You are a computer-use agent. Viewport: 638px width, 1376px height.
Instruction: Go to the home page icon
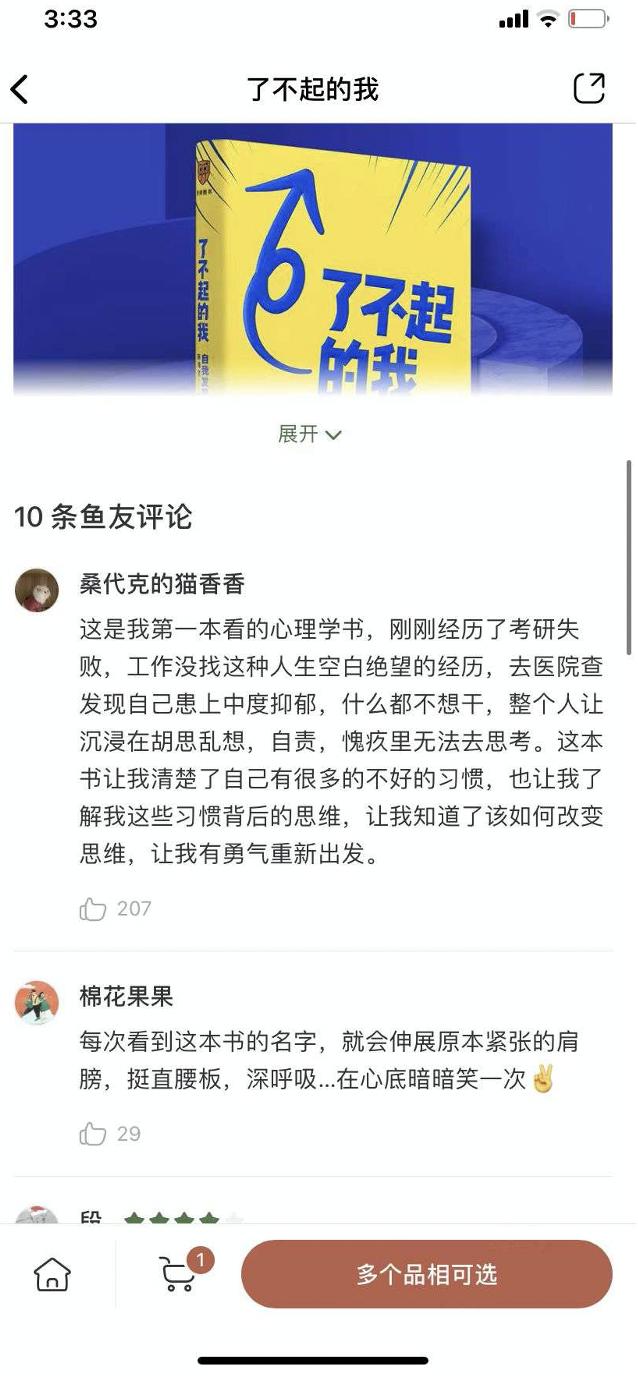pyautogui.click(x=52, y=1274)
